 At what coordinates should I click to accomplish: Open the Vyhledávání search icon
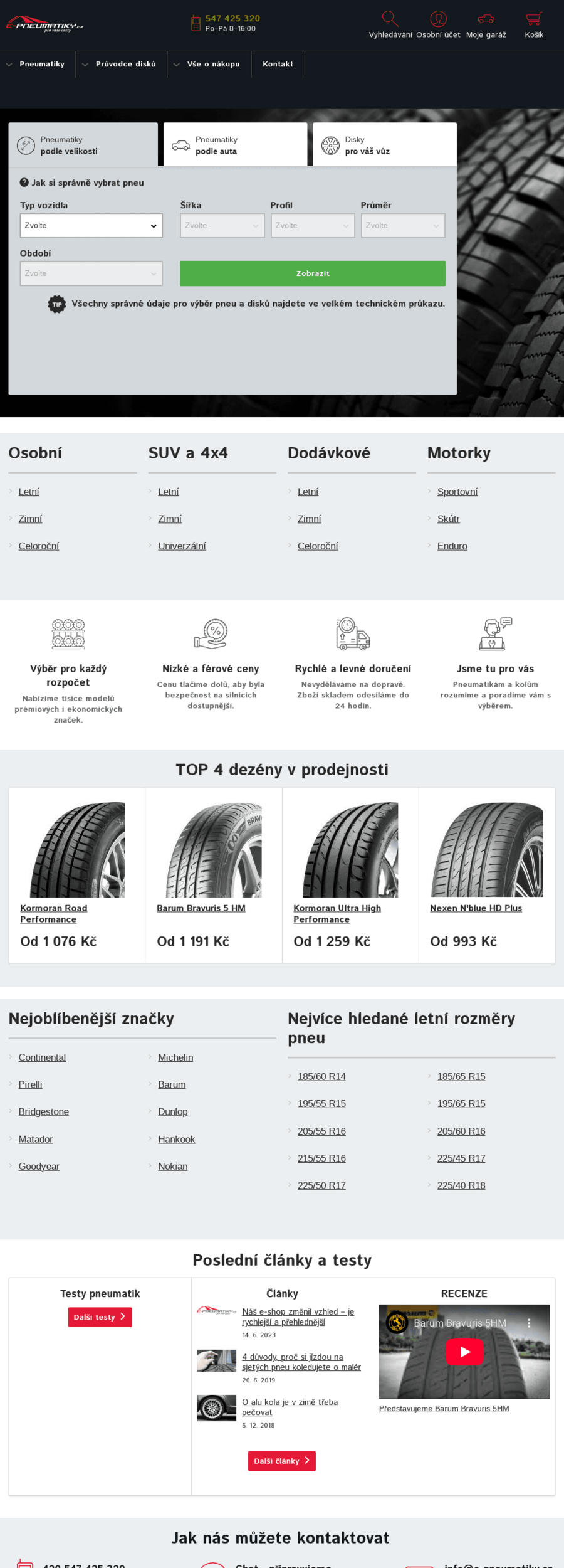(390, 24)
